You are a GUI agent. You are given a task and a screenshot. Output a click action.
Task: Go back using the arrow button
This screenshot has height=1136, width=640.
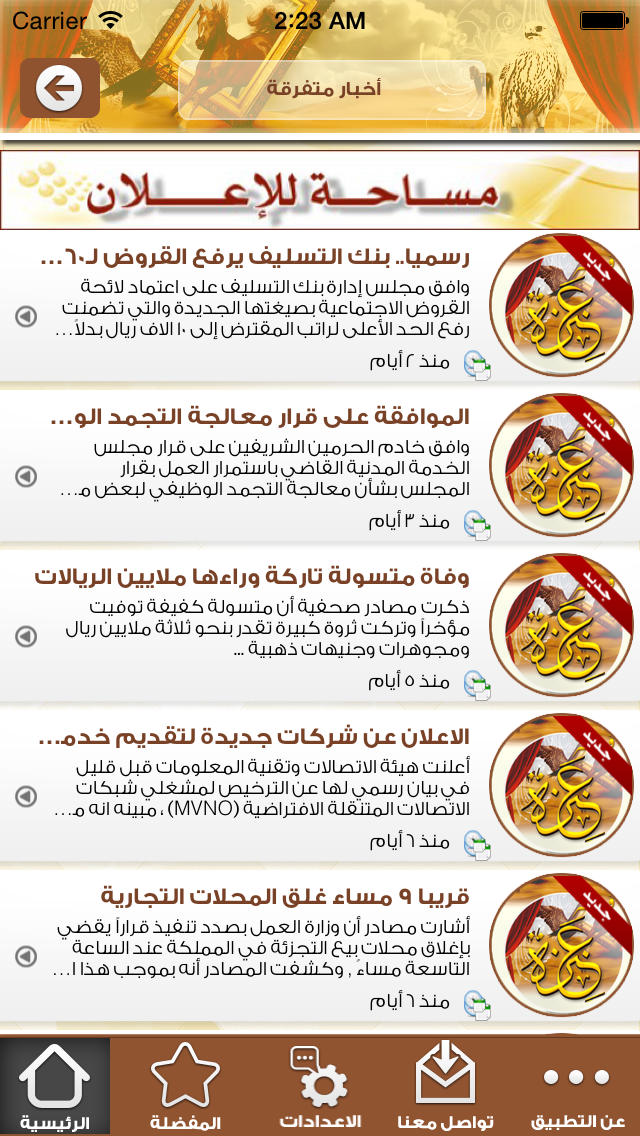point(59,88)
